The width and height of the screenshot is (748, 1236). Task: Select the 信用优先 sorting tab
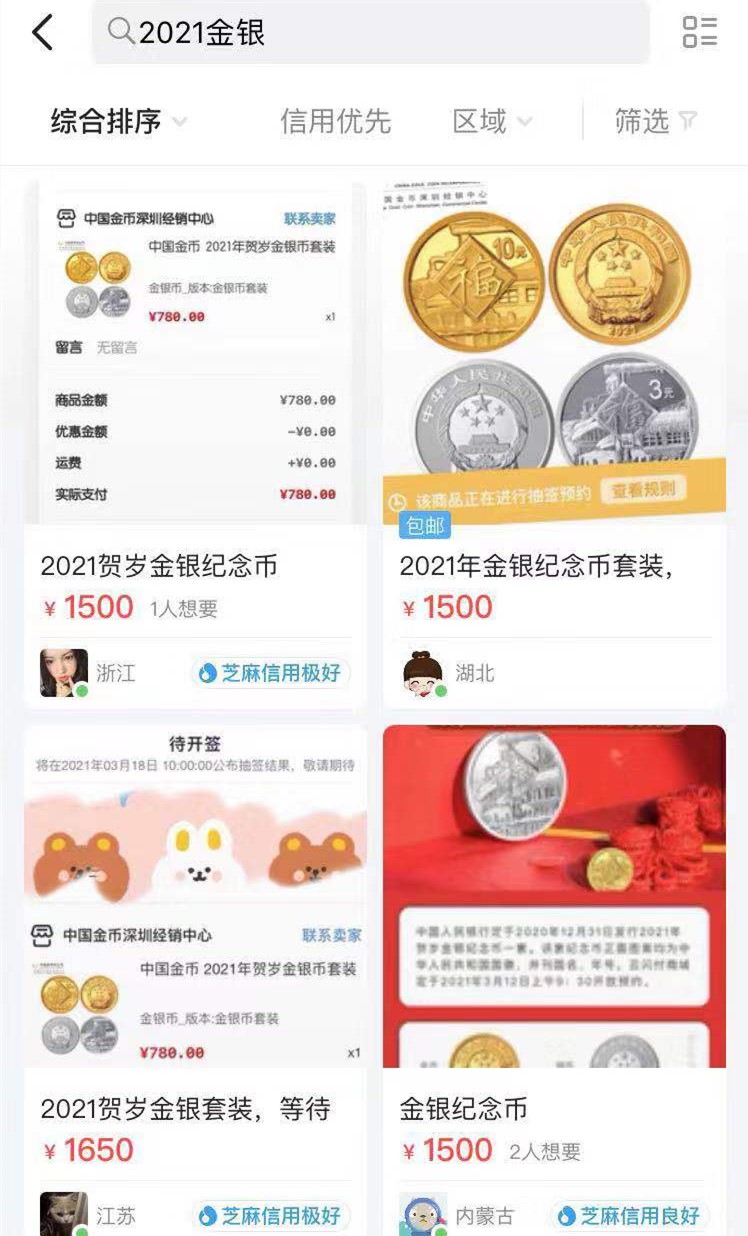(335, 122)
